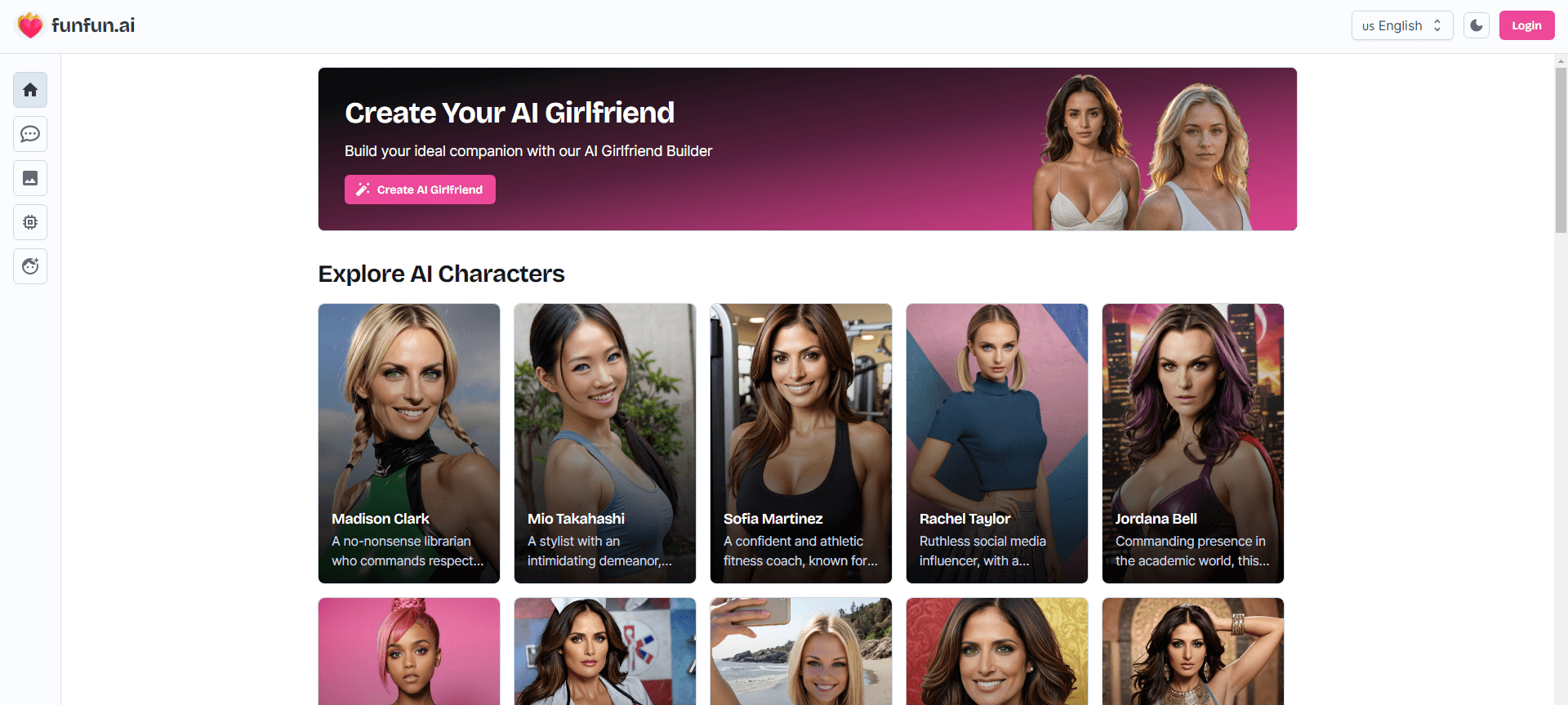Tap the Login button

(x=1526, y=25)
